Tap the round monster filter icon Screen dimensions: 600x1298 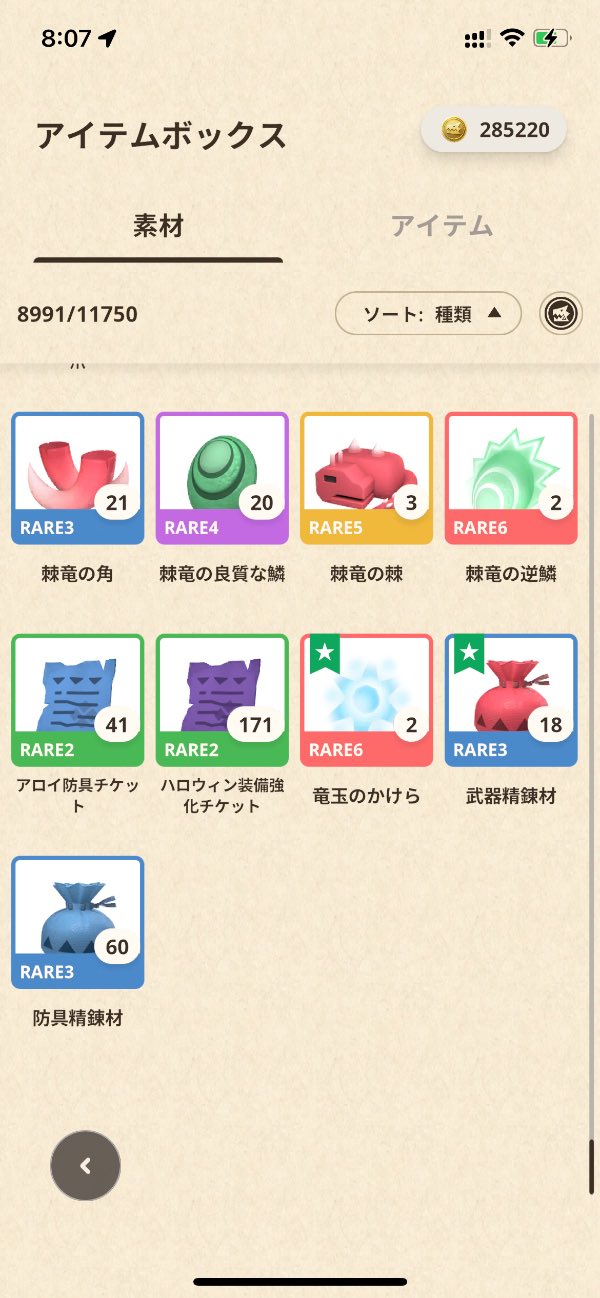click(x=561, y=314)
